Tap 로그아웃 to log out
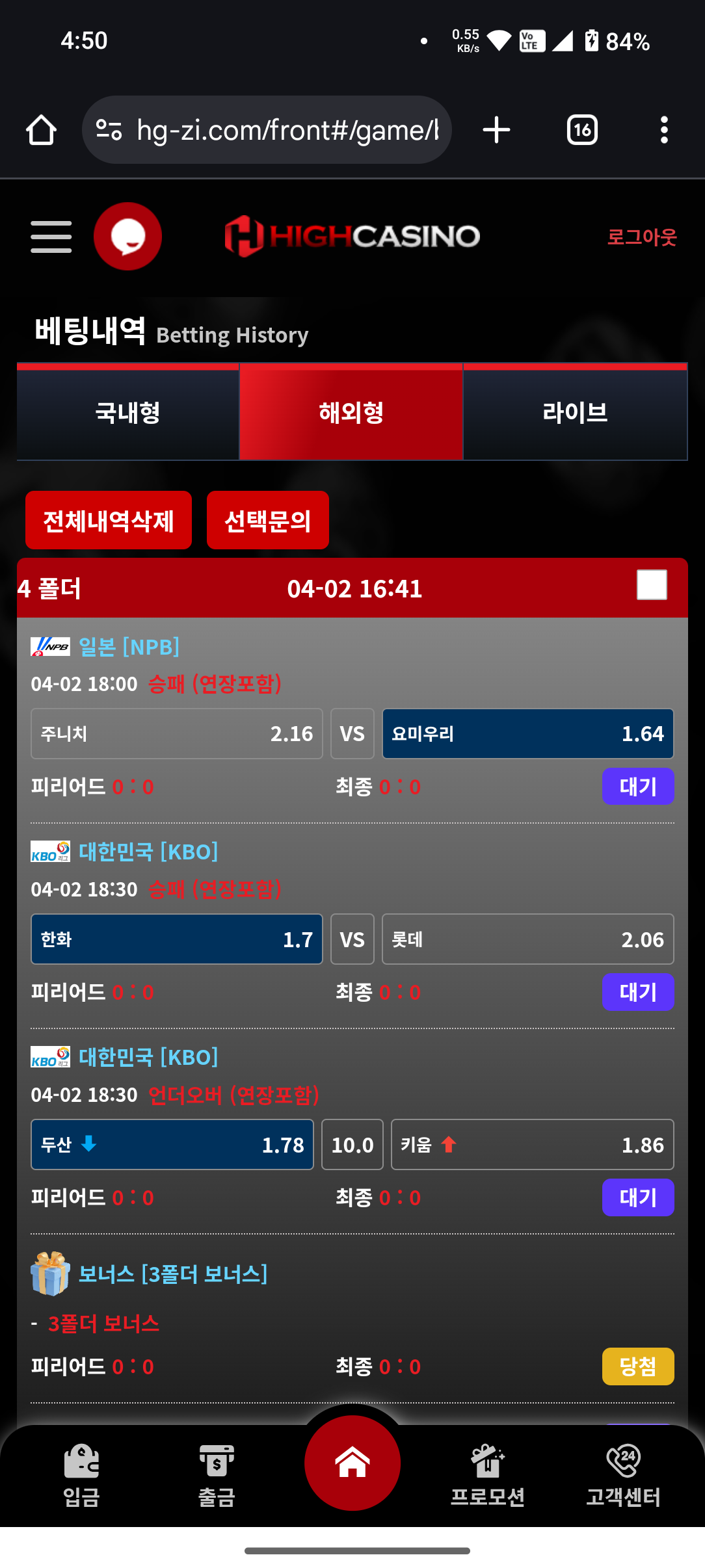 tap(641, 237)
